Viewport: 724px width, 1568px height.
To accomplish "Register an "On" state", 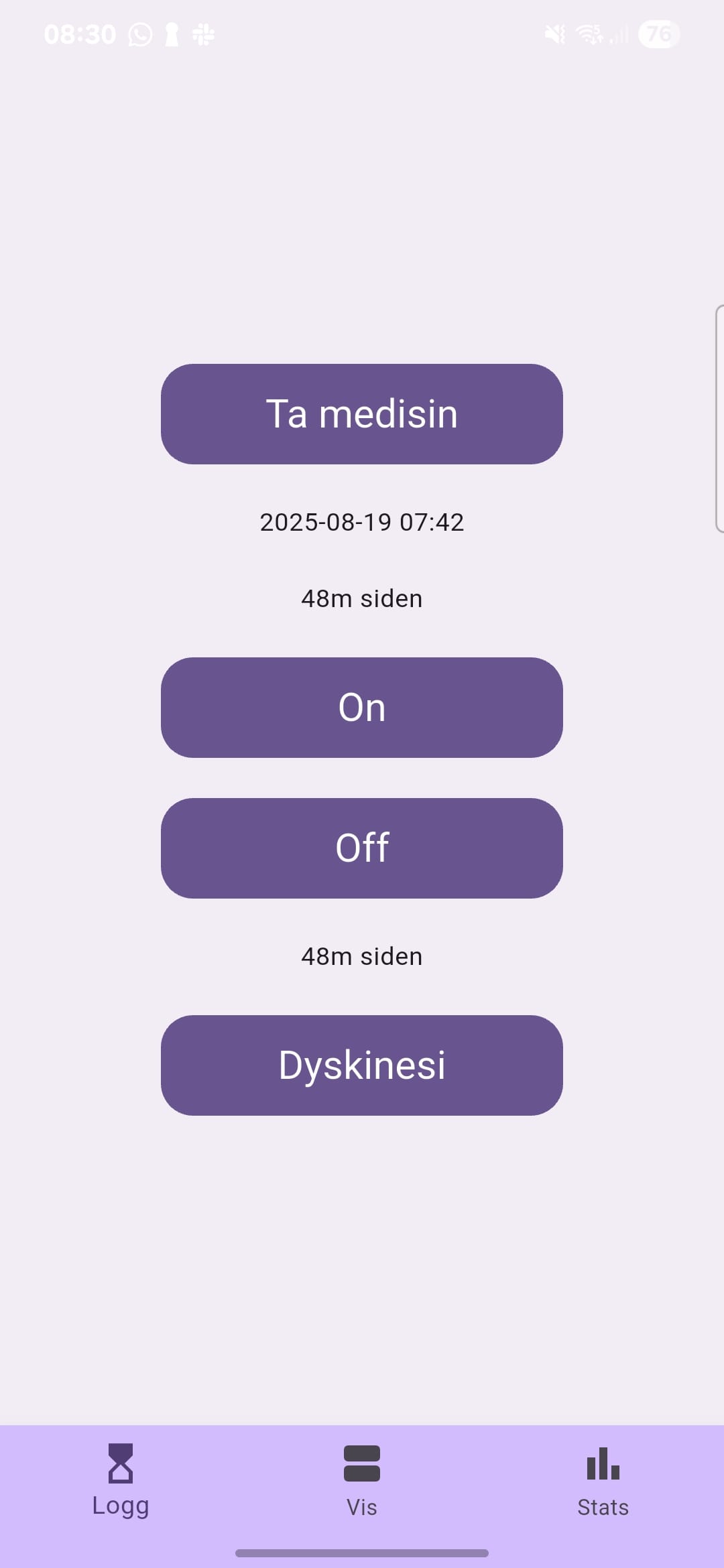I will [x=362, y=707].
